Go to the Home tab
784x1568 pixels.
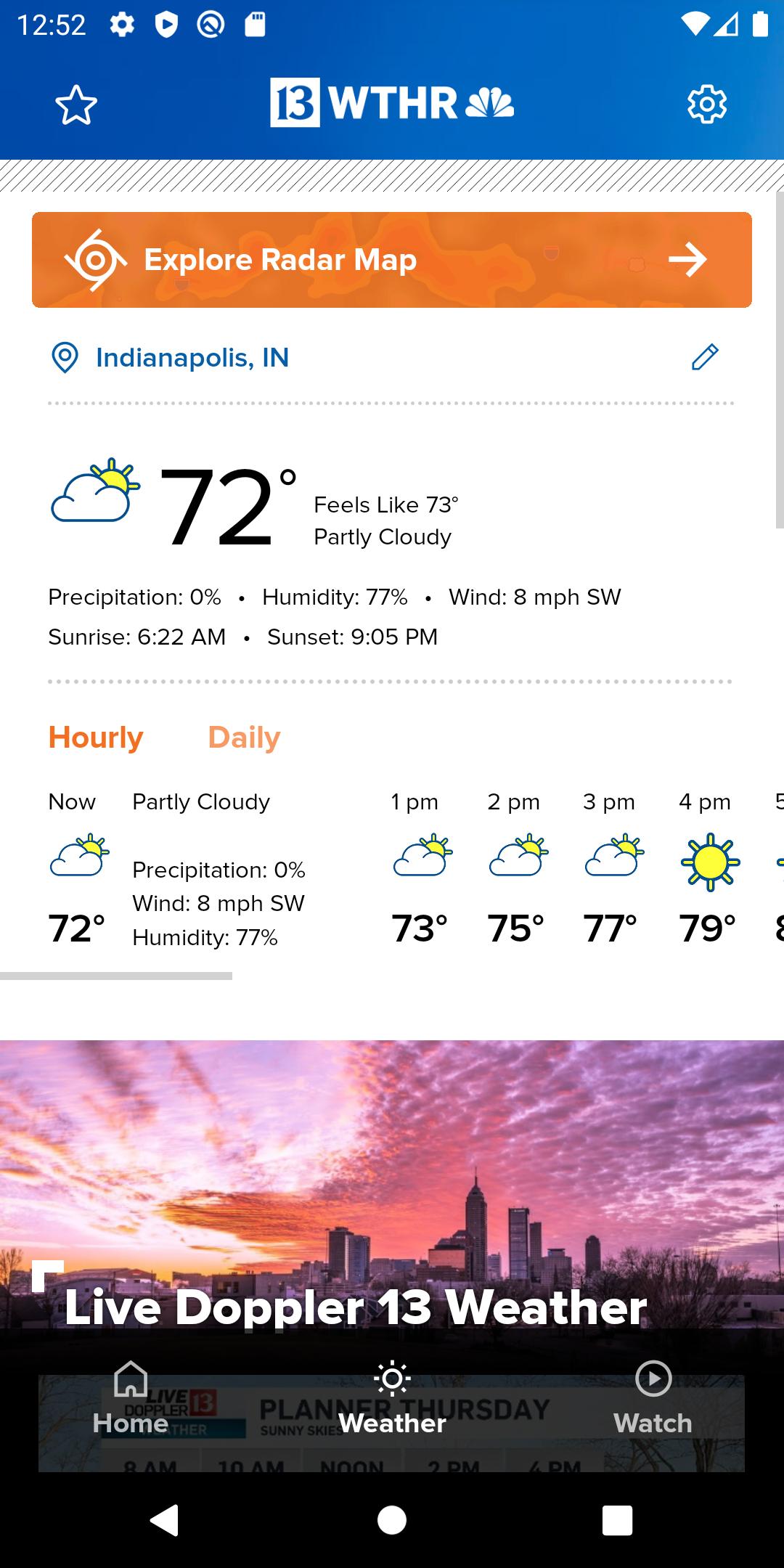tap(131, 1398)
